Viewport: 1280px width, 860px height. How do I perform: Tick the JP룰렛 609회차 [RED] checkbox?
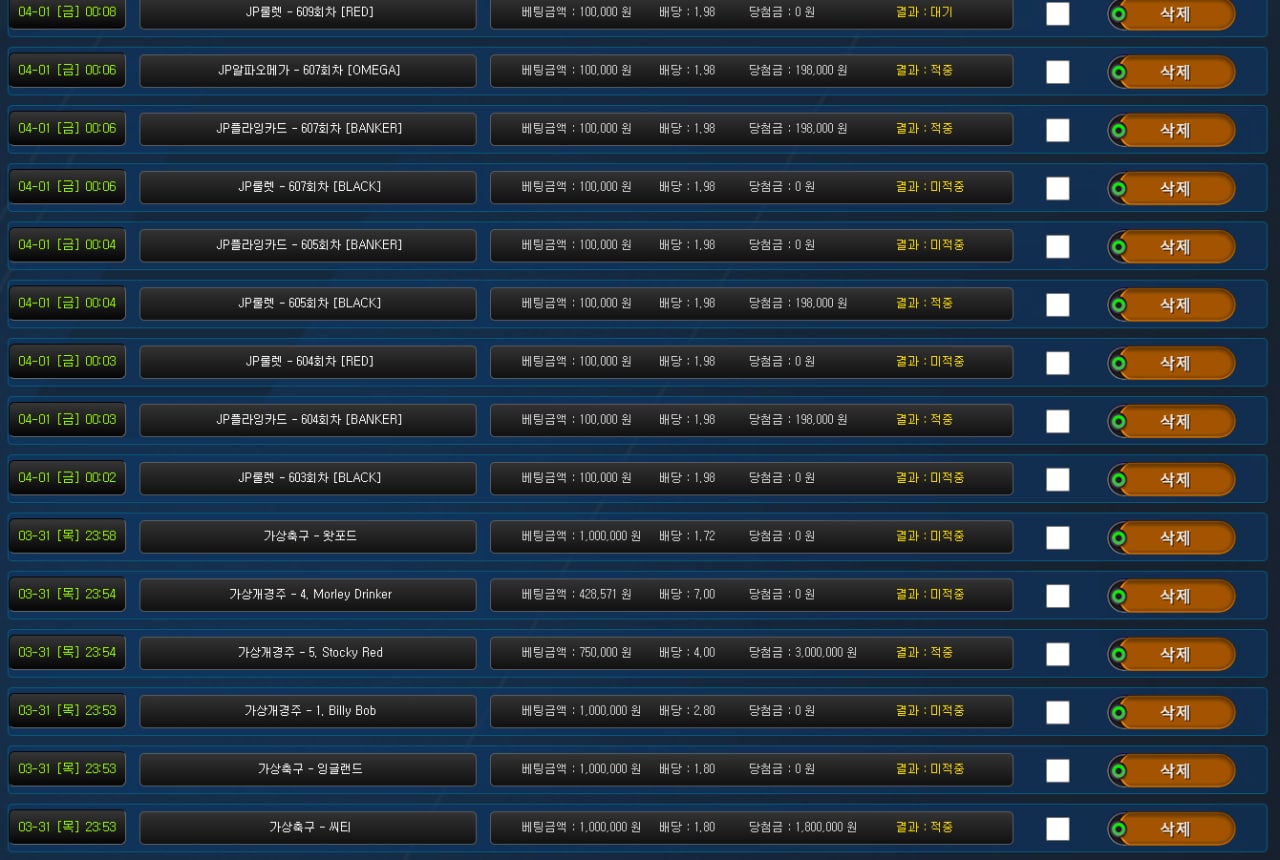pos(1057,14)
